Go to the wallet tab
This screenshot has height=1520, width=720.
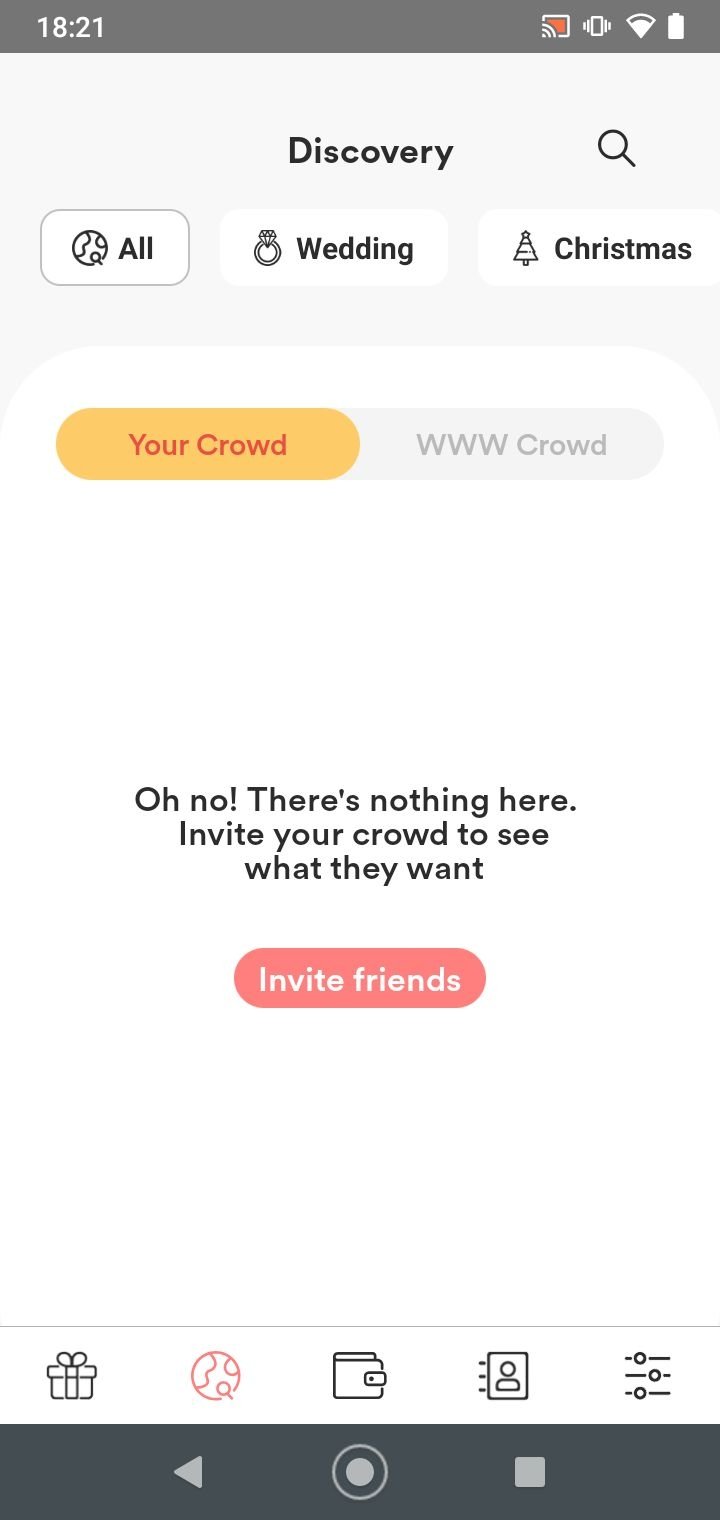pos(360,1375)
